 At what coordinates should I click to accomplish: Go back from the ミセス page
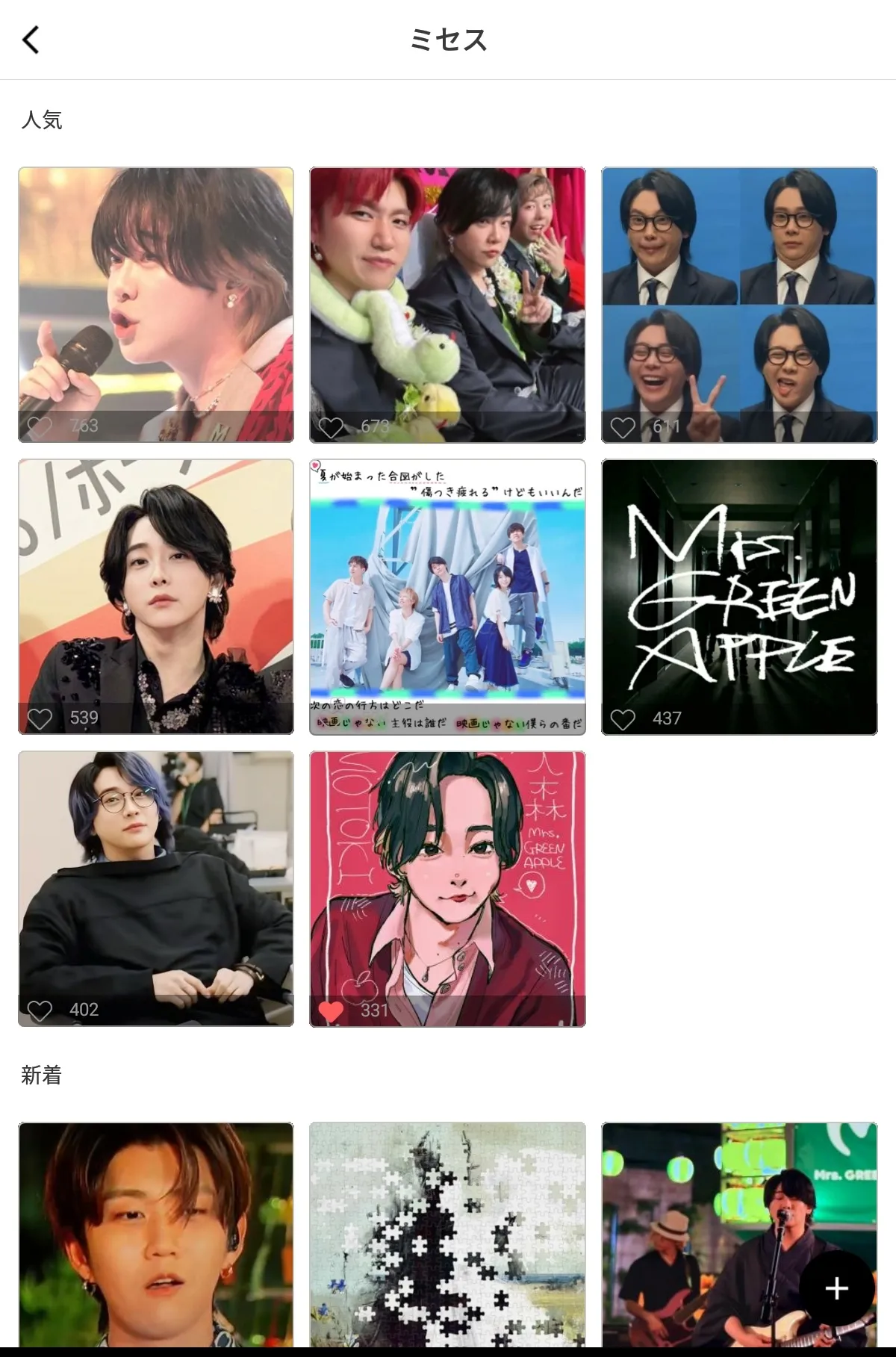[31, 40]
